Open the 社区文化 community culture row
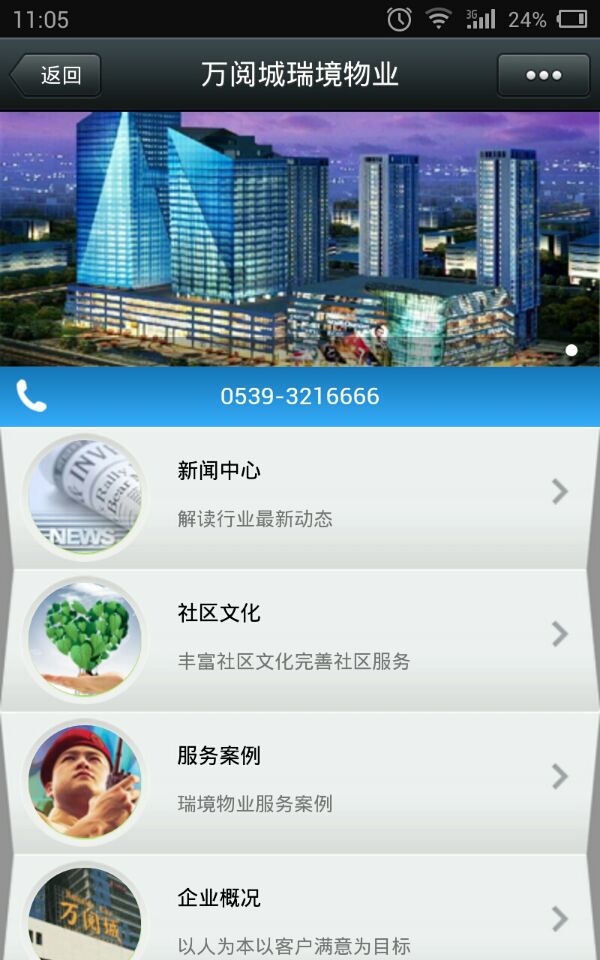Screen dimensions: 600x960 pos(300,638)
